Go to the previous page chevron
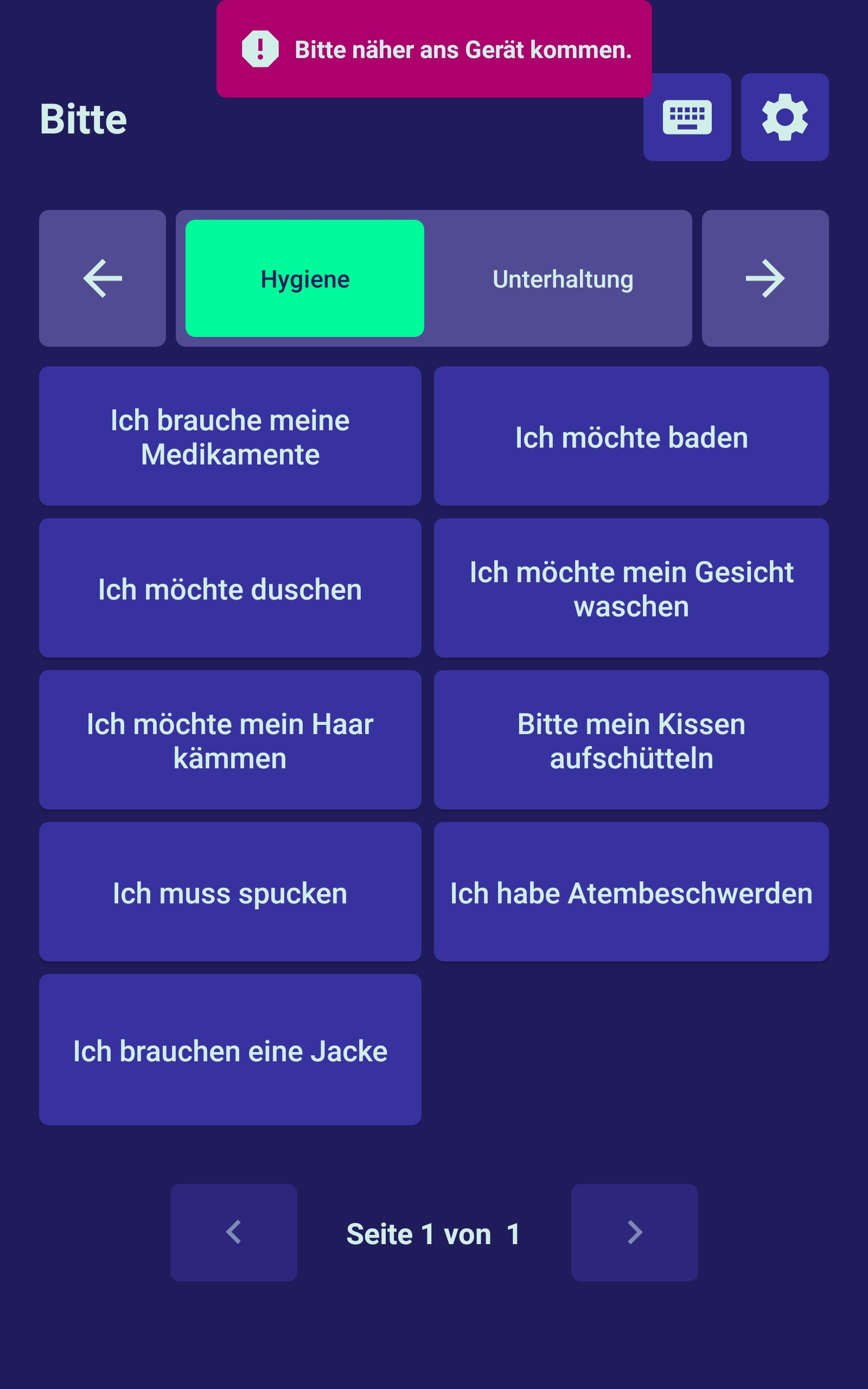Screen dimensions: 868x1389 [234, 1232]
